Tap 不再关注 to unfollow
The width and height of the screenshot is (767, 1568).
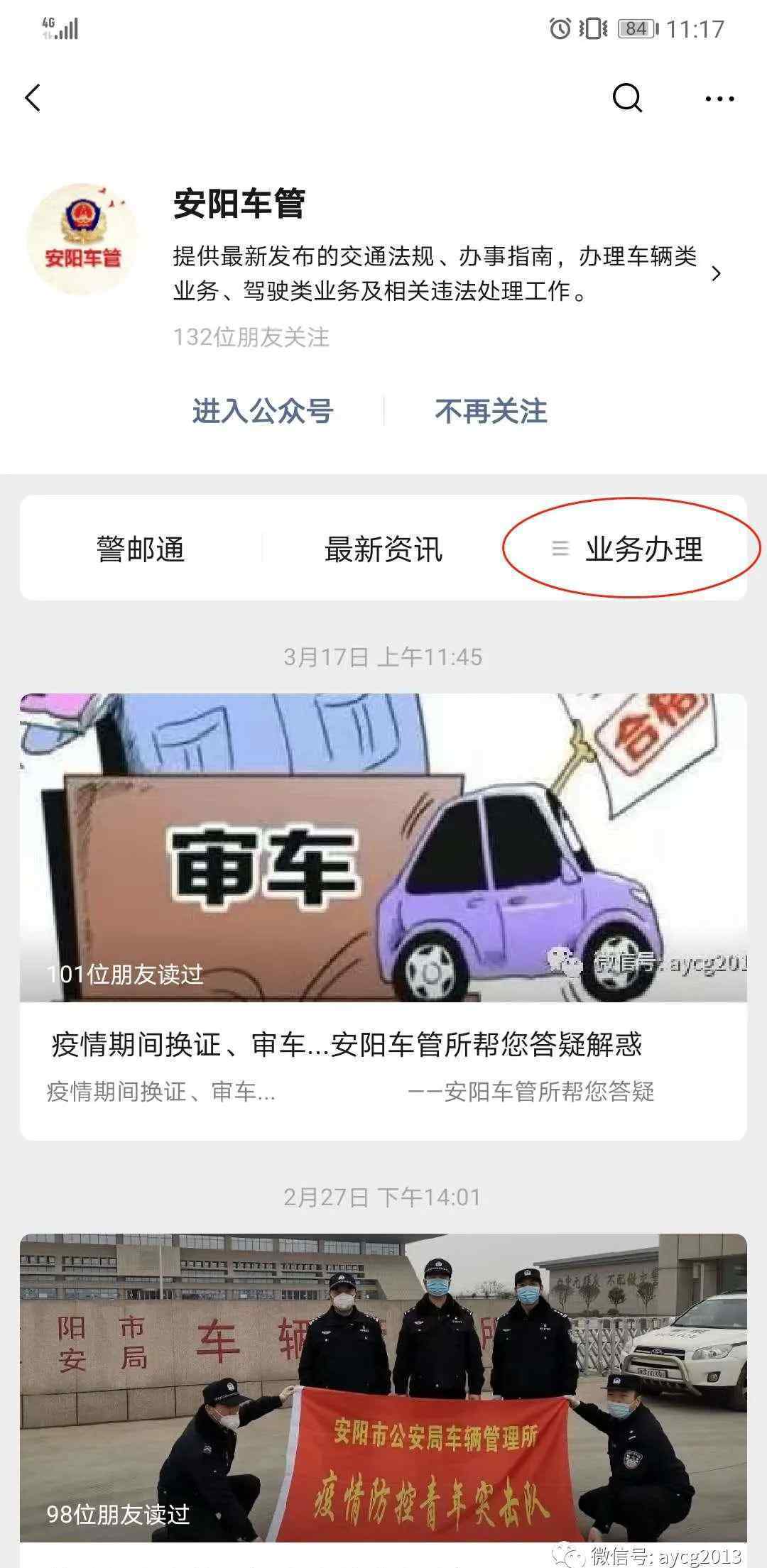click(x=491, y=411)
